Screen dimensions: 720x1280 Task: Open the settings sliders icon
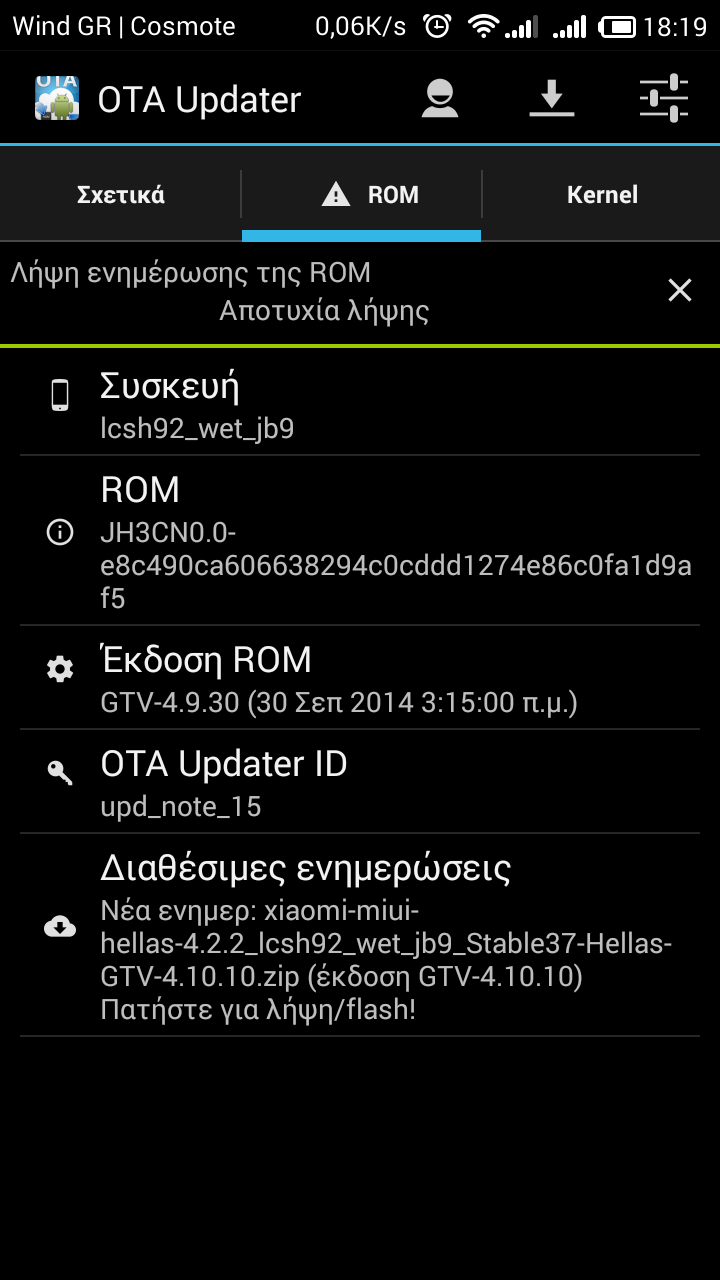[664, 99]
